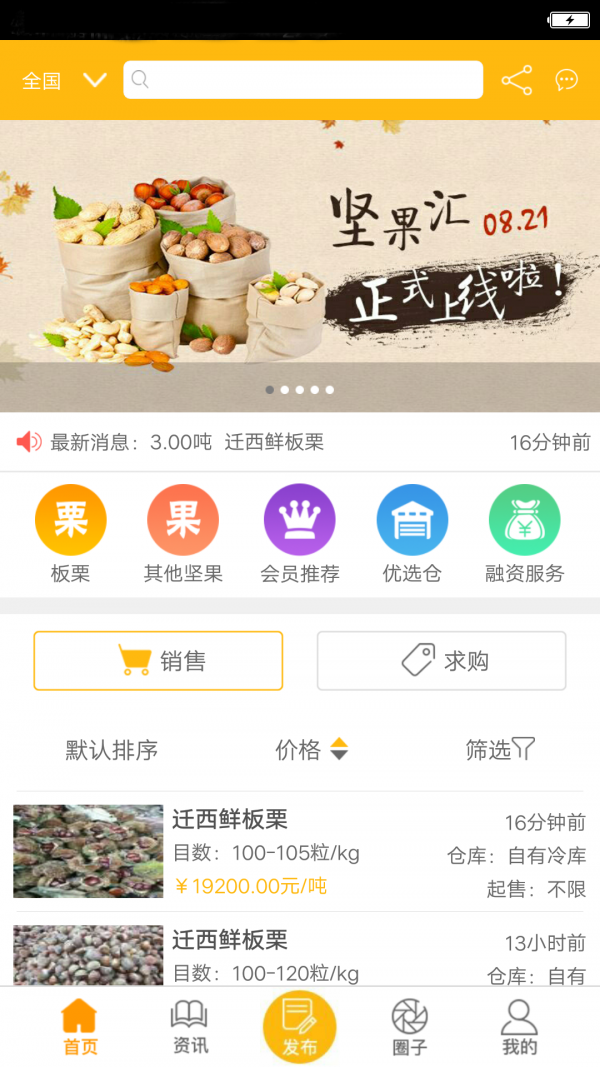This screenshot has height=1067, width=600.
Task: Choose 默认排序 sorting
Action: coord(112,750)
